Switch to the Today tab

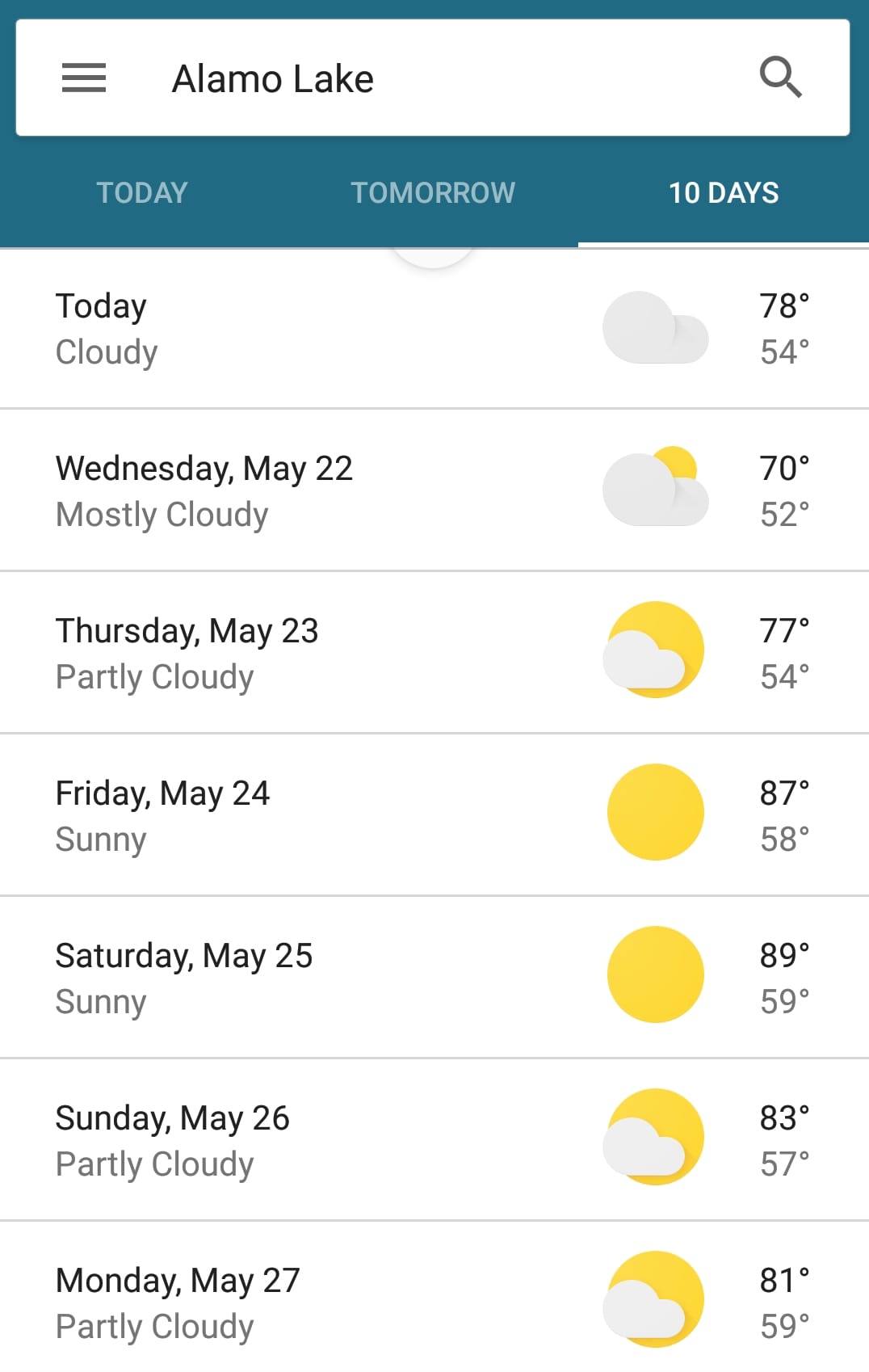(142, 193)
